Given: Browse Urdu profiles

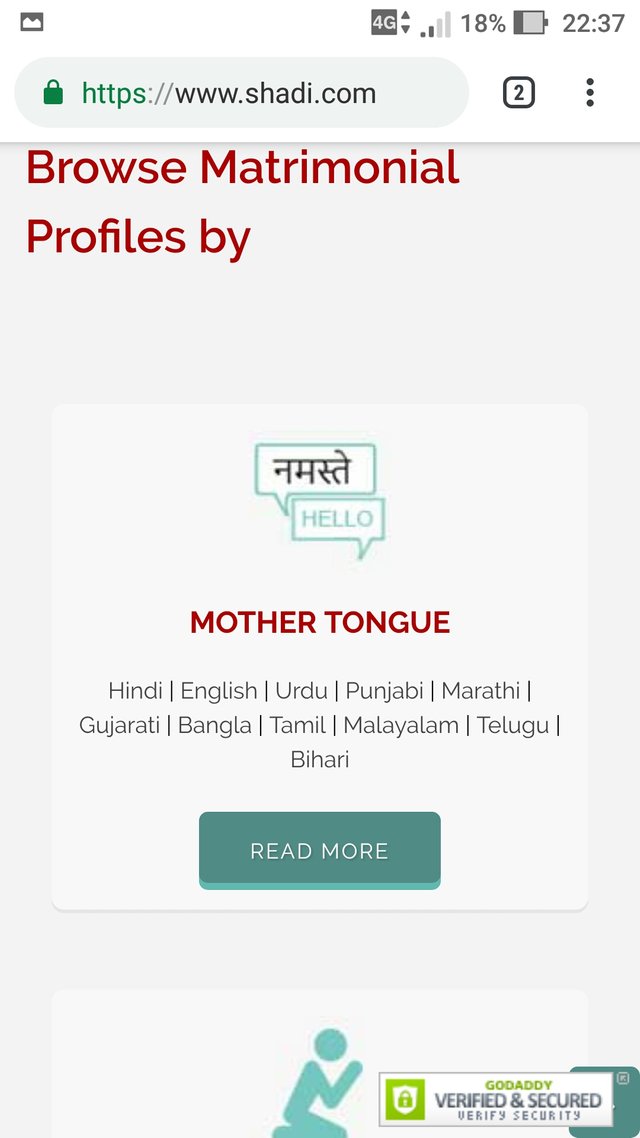Looking at the screenshot, I should click(x=301, y=691).
